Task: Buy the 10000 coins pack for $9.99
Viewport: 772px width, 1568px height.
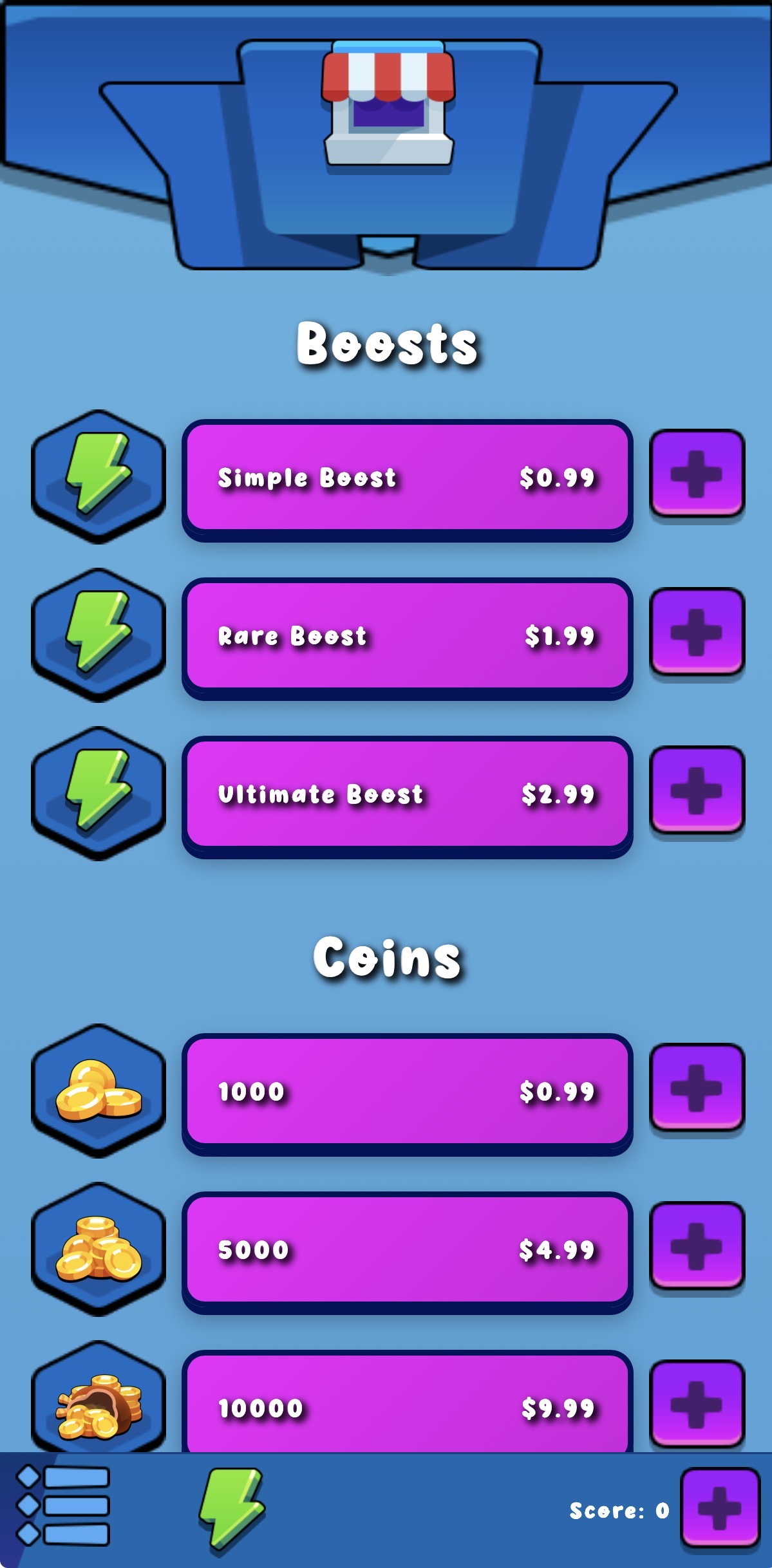Action: [x=407, y=1406]
